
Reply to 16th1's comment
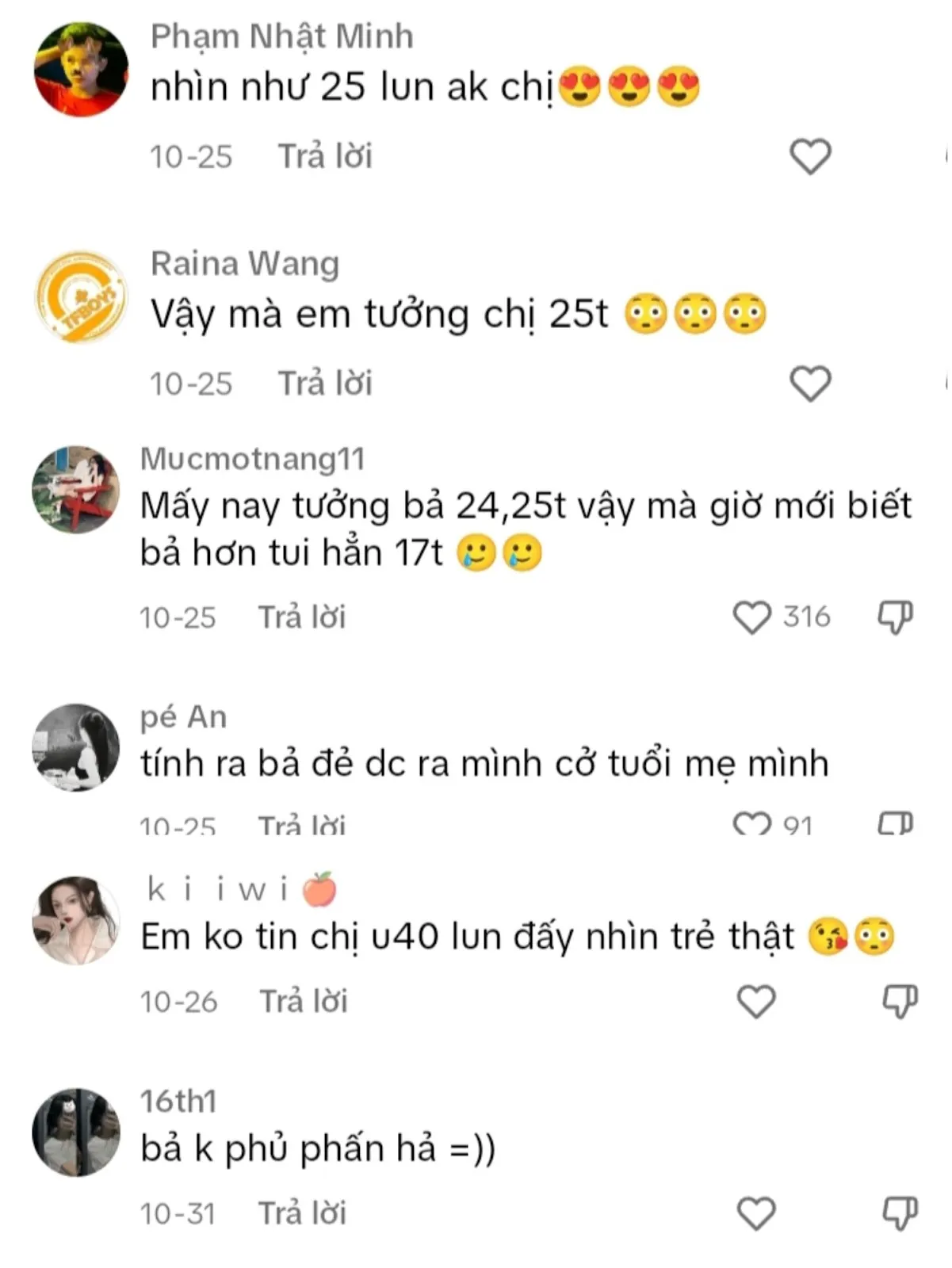click(x=302, y=1213)
